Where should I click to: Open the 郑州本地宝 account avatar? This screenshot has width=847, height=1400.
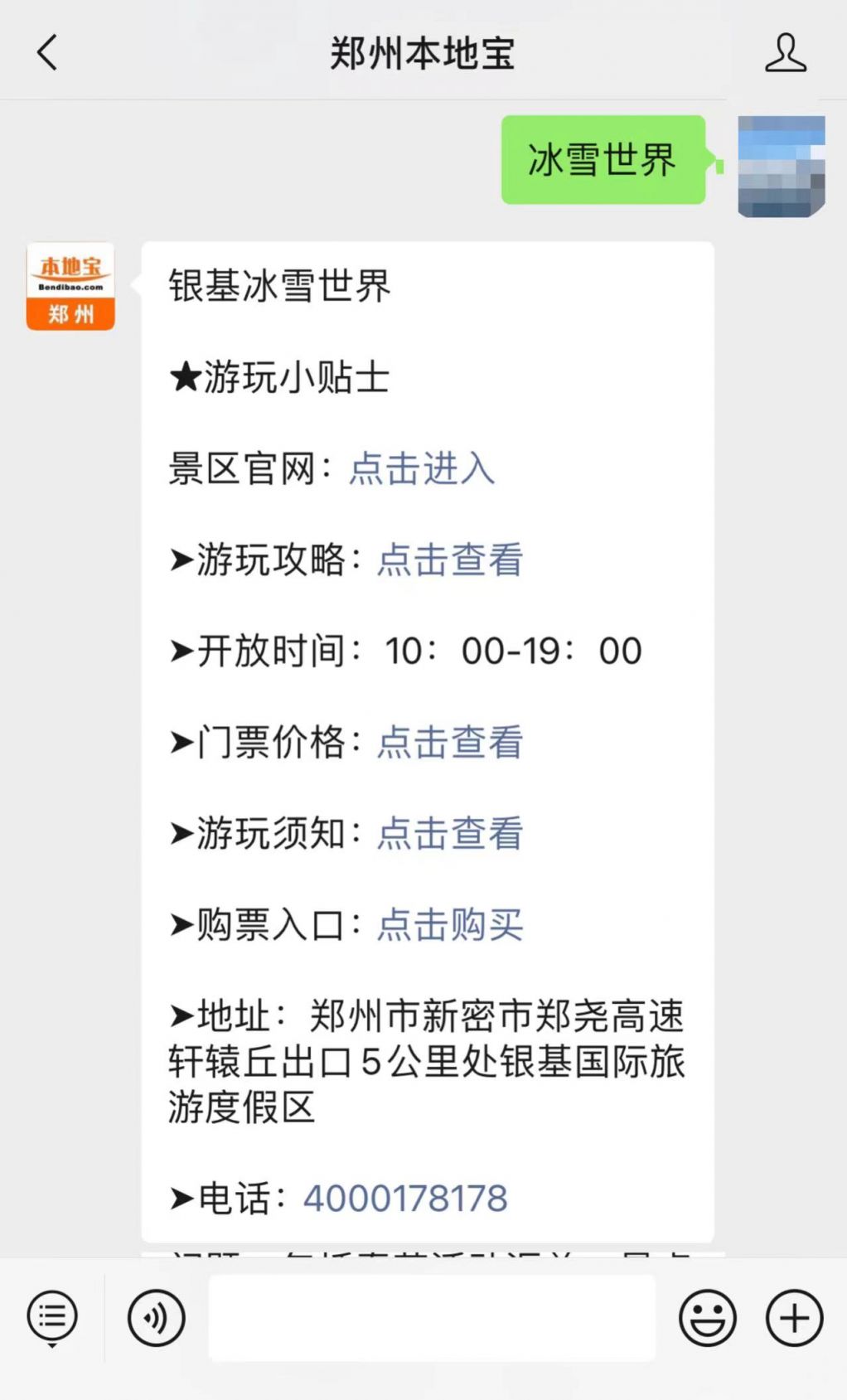70,286
